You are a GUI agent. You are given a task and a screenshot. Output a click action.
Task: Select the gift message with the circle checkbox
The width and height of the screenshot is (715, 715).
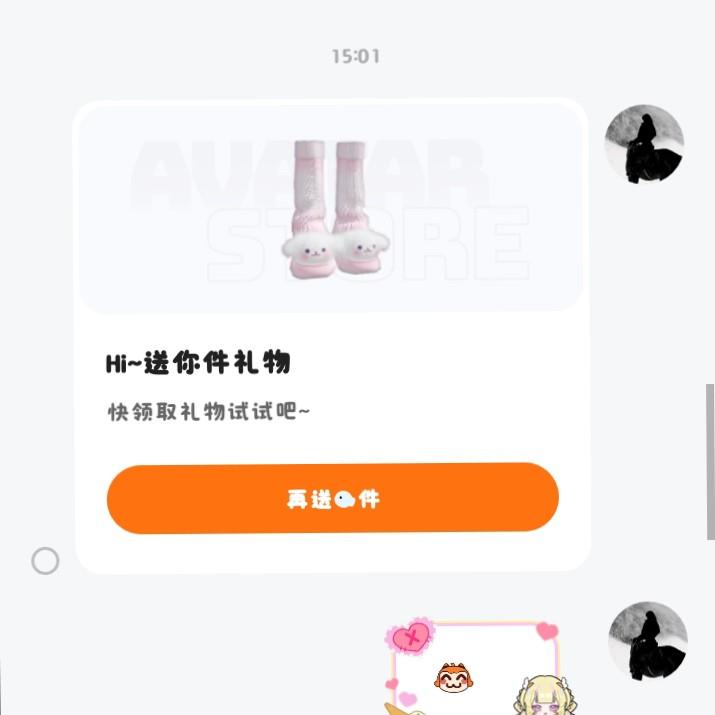tap(45, 561)
